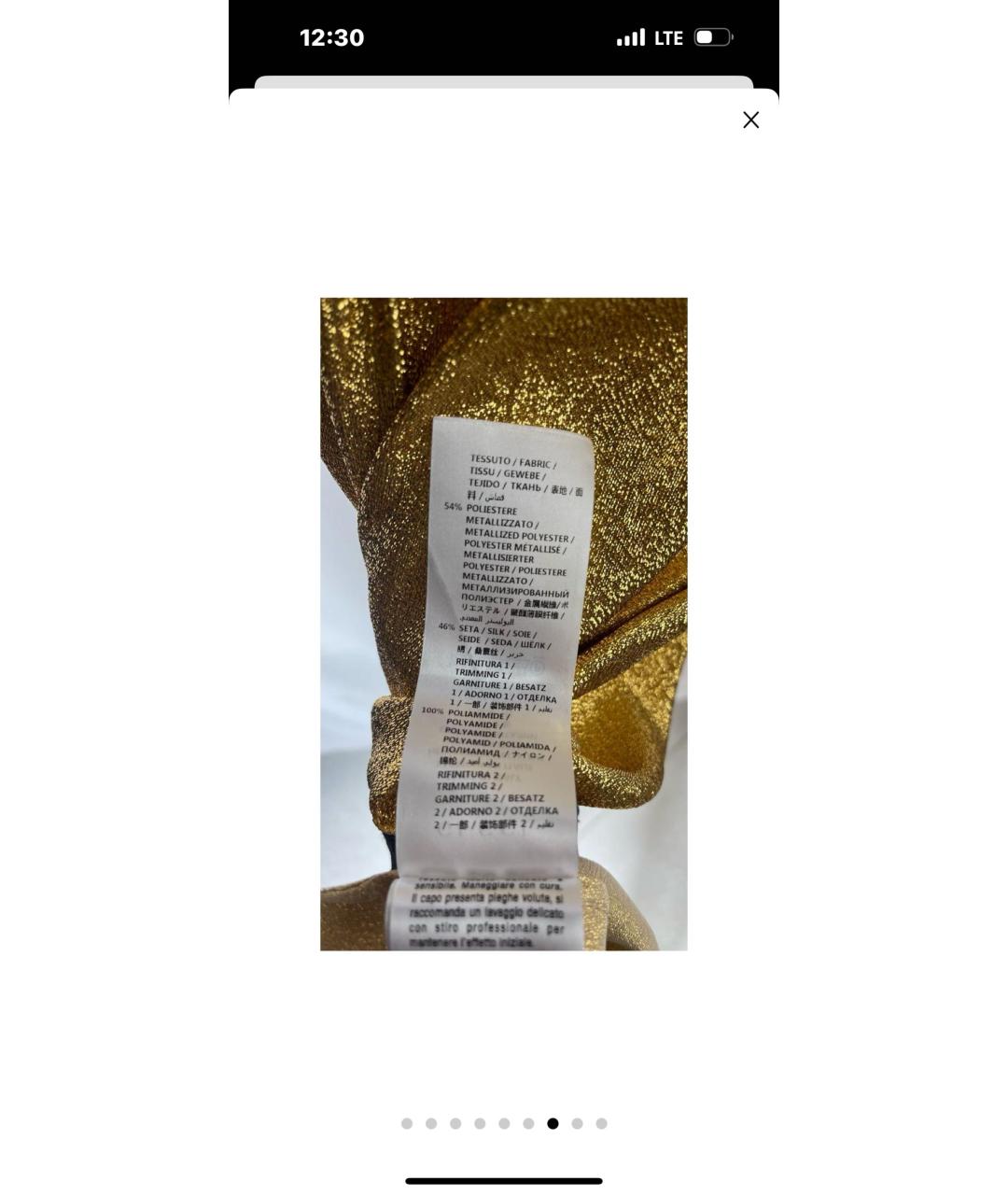The width and height of the screenshot is (1008, 1195).
Task: Jump to the first photo dot
Action: point(407,1123)
